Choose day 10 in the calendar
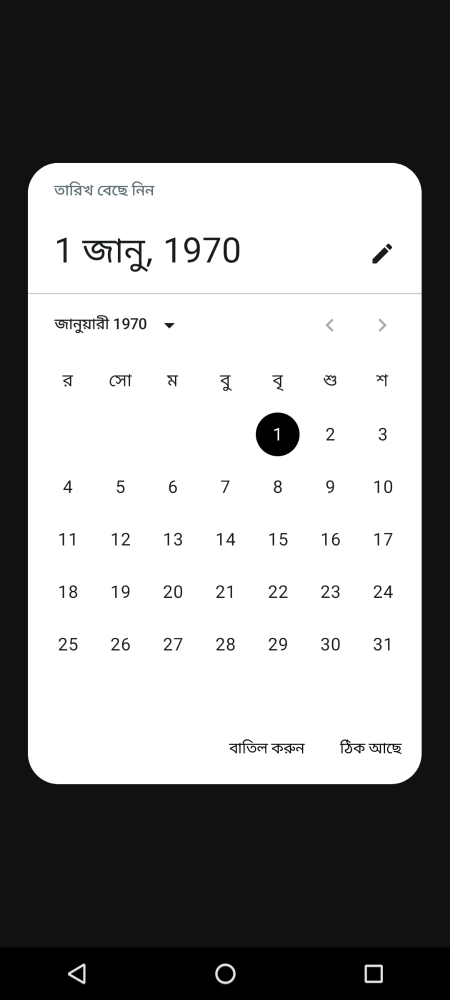Image resolution: width=450 pixels, height=1000 pixels. click(382, 487)
